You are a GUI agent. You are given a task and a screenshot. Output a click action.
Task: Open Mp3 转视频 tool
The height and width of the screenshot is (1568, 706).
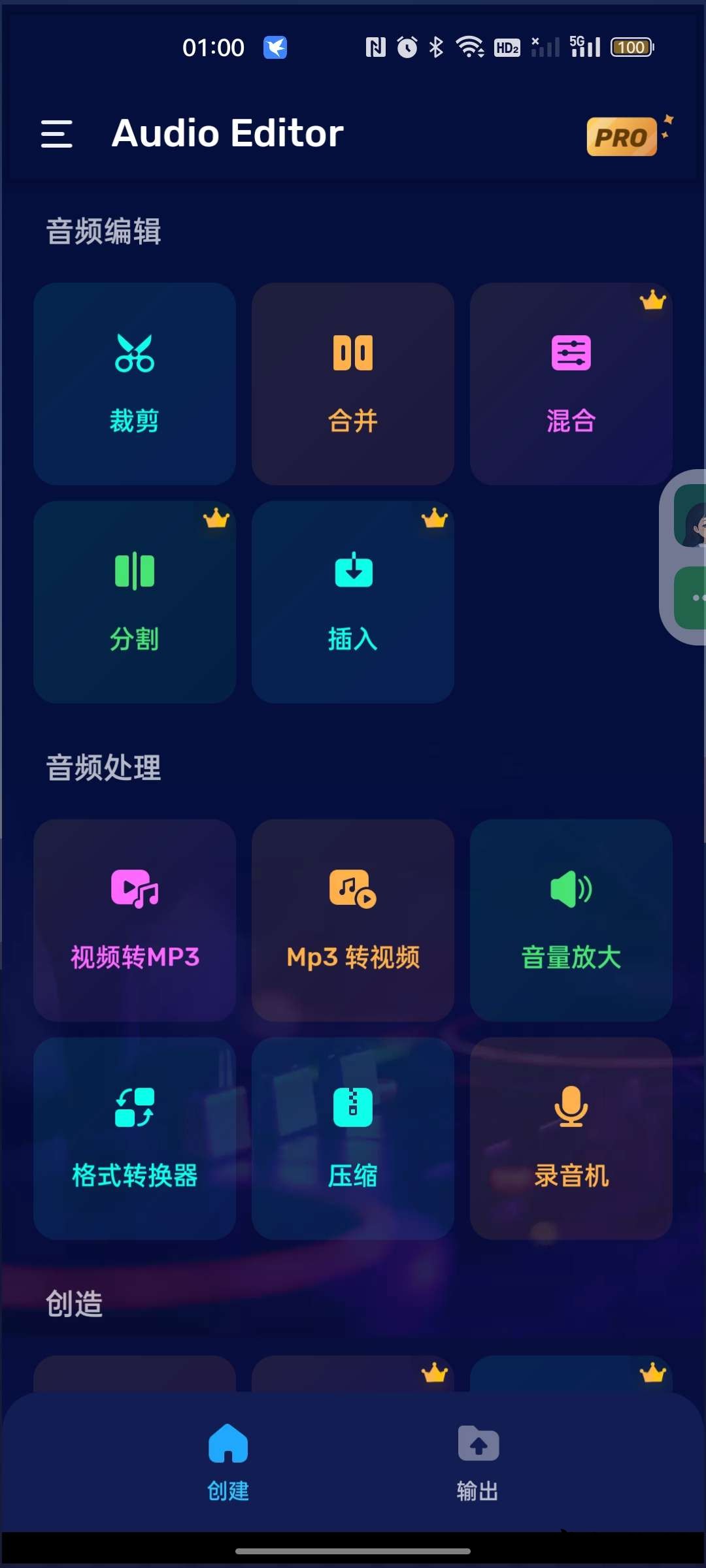tap(353, 920)
